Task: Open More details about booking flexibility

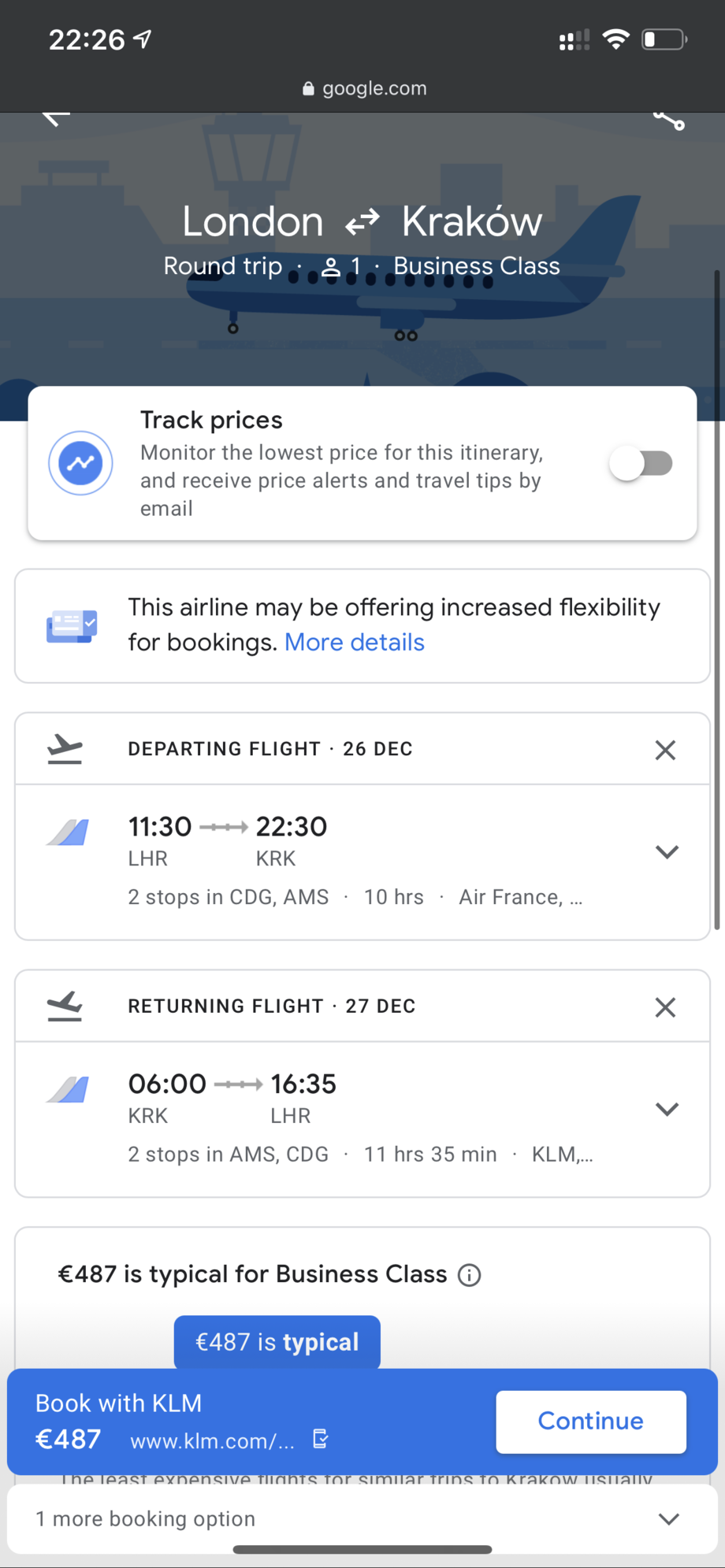Action: point(354,643)
